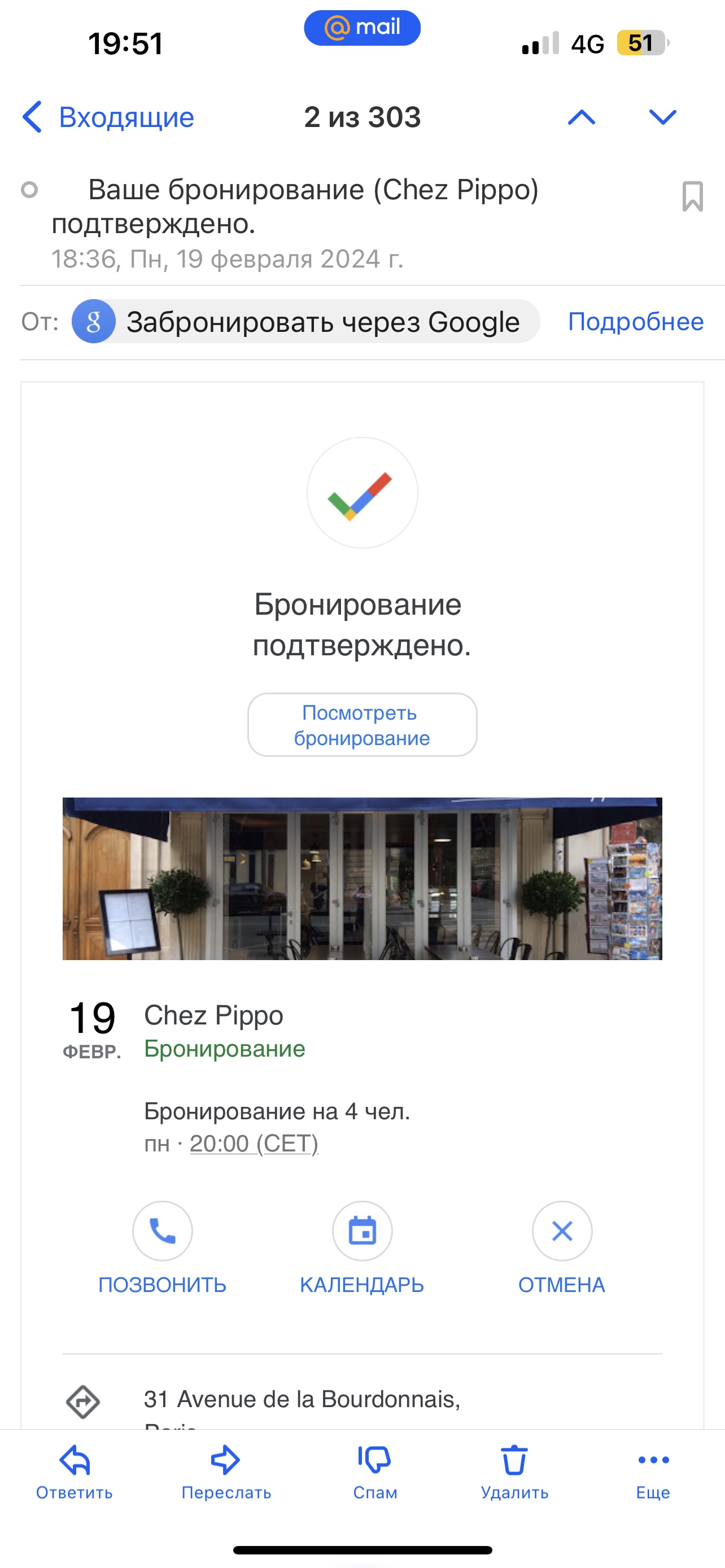Reply to the email with Ответить
725x1568 pixels.
pyautogui.click(x=75, y=1470)
